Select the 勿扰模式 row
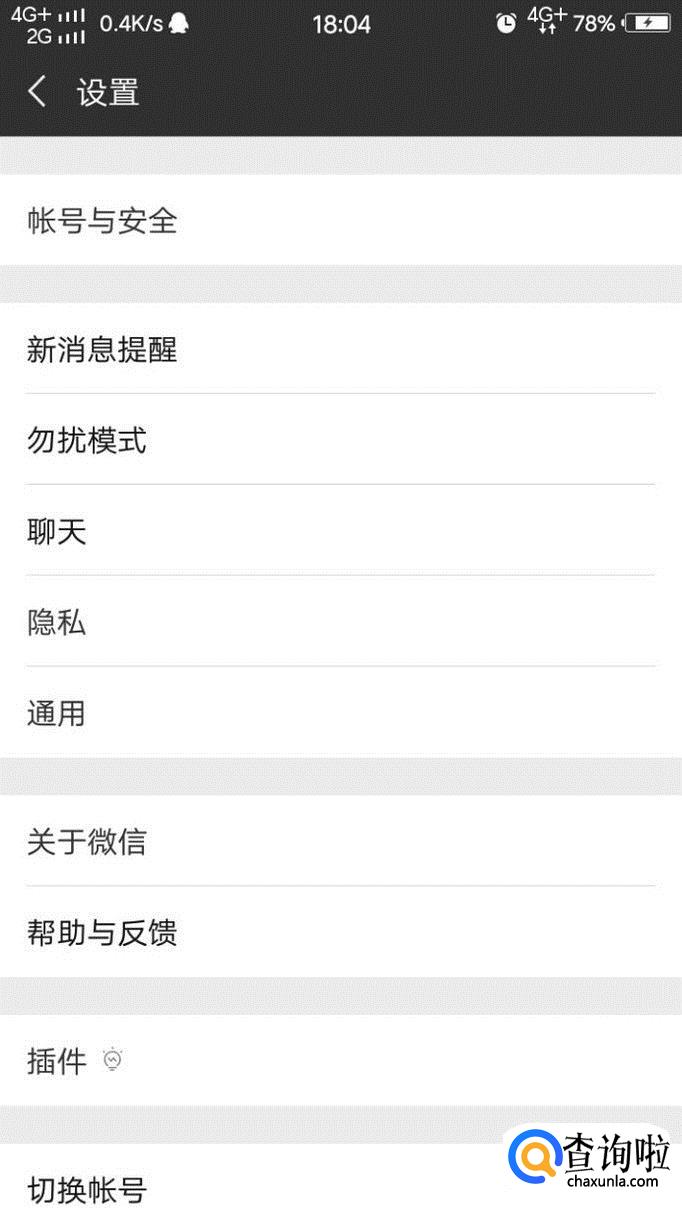 pyautogui.click(x=340, y=440)
